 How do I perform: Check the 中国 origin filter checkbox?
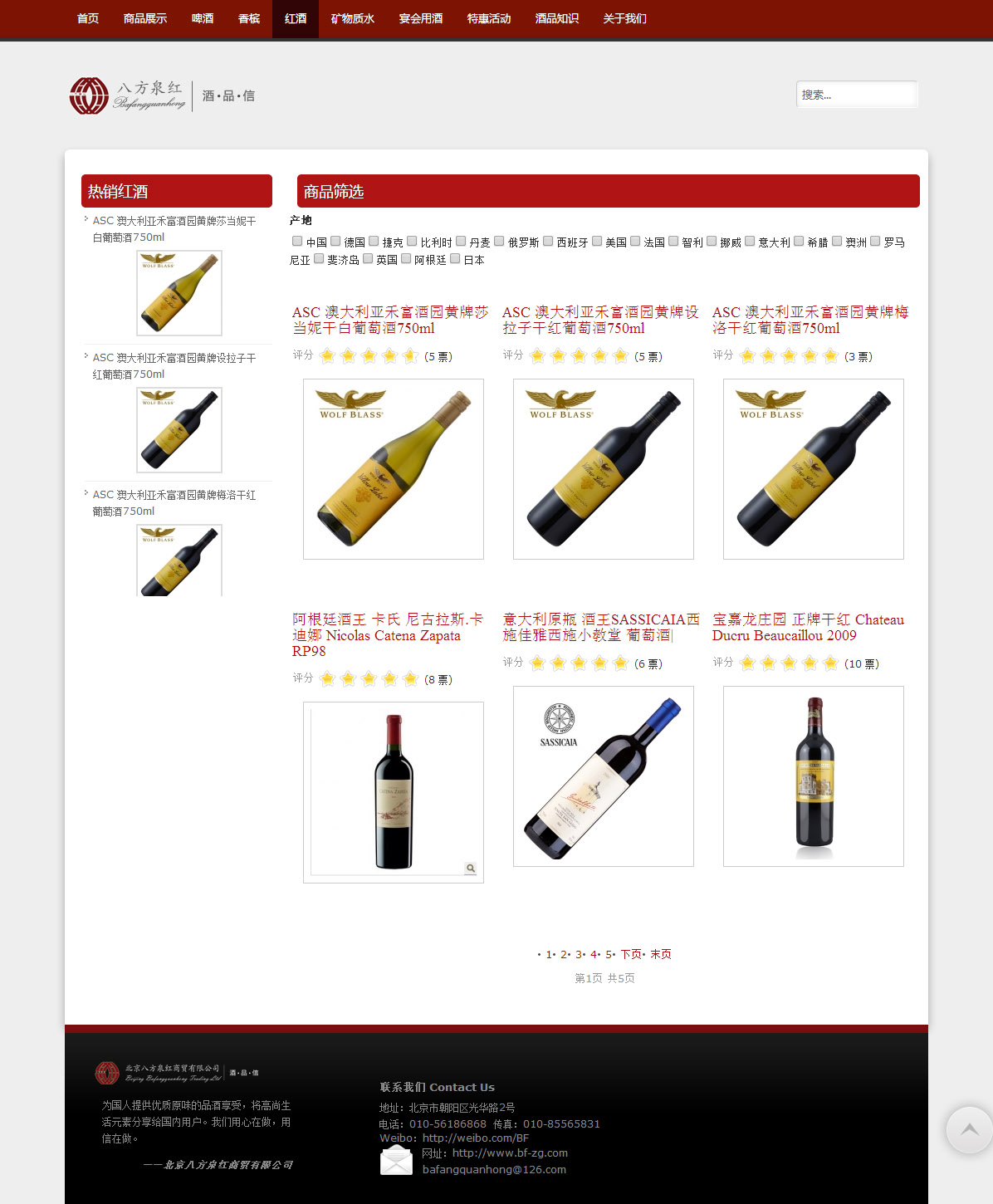pos(296,241)
